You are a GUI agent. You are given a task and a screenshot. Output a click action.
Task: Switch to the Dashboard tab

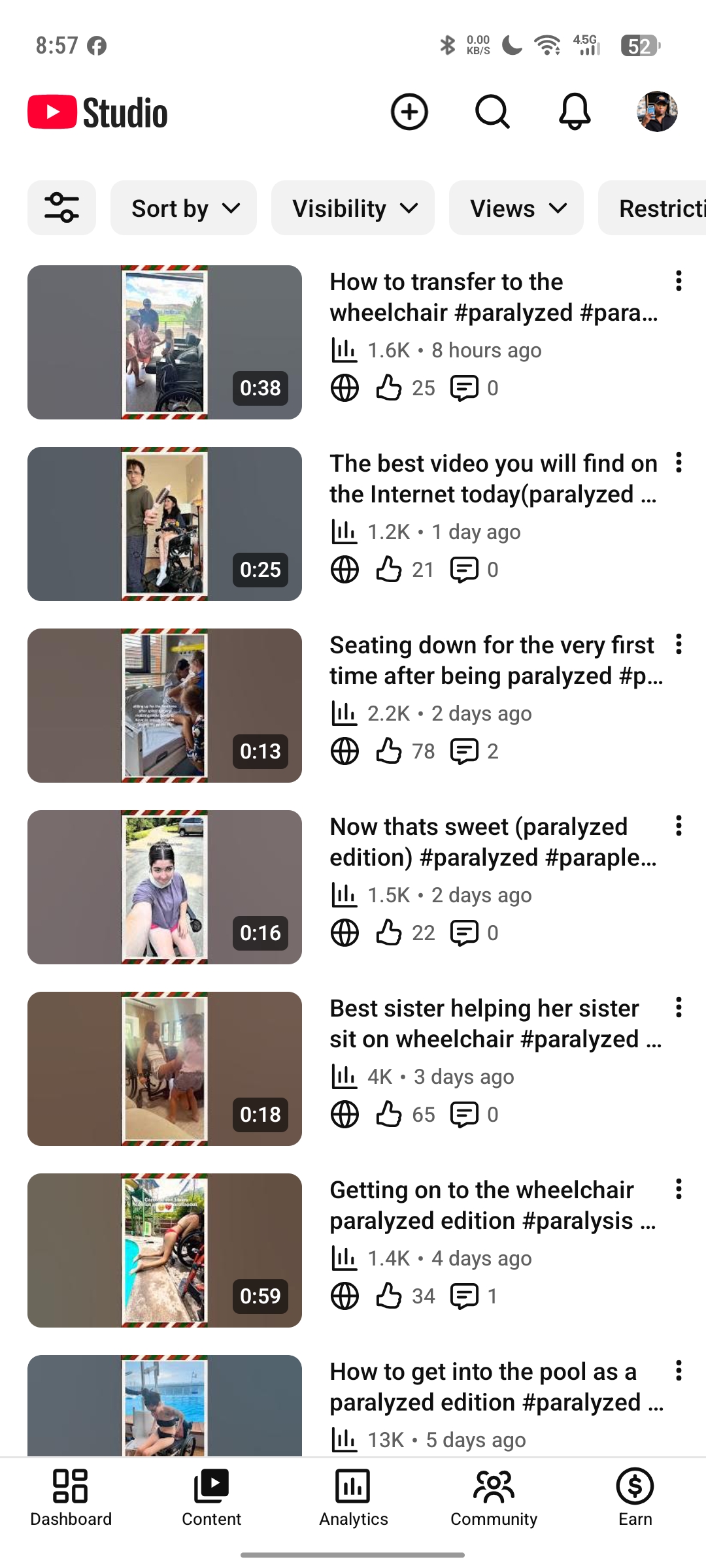pos(71,1497)
